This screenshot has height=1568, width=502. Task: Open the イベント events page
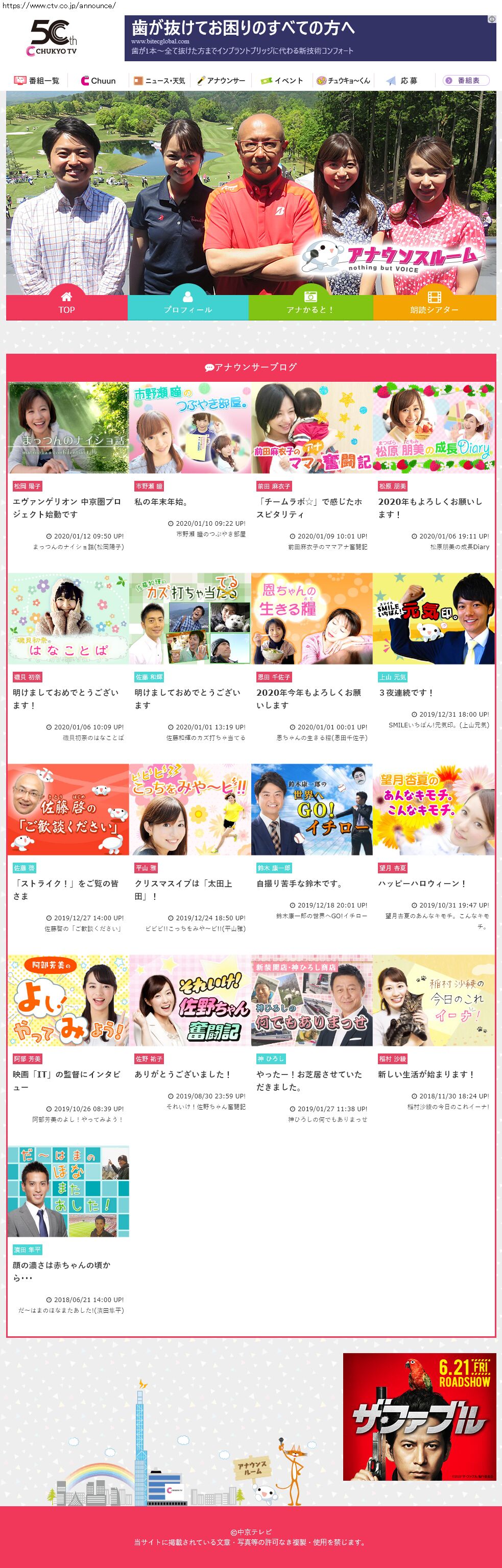281,80
